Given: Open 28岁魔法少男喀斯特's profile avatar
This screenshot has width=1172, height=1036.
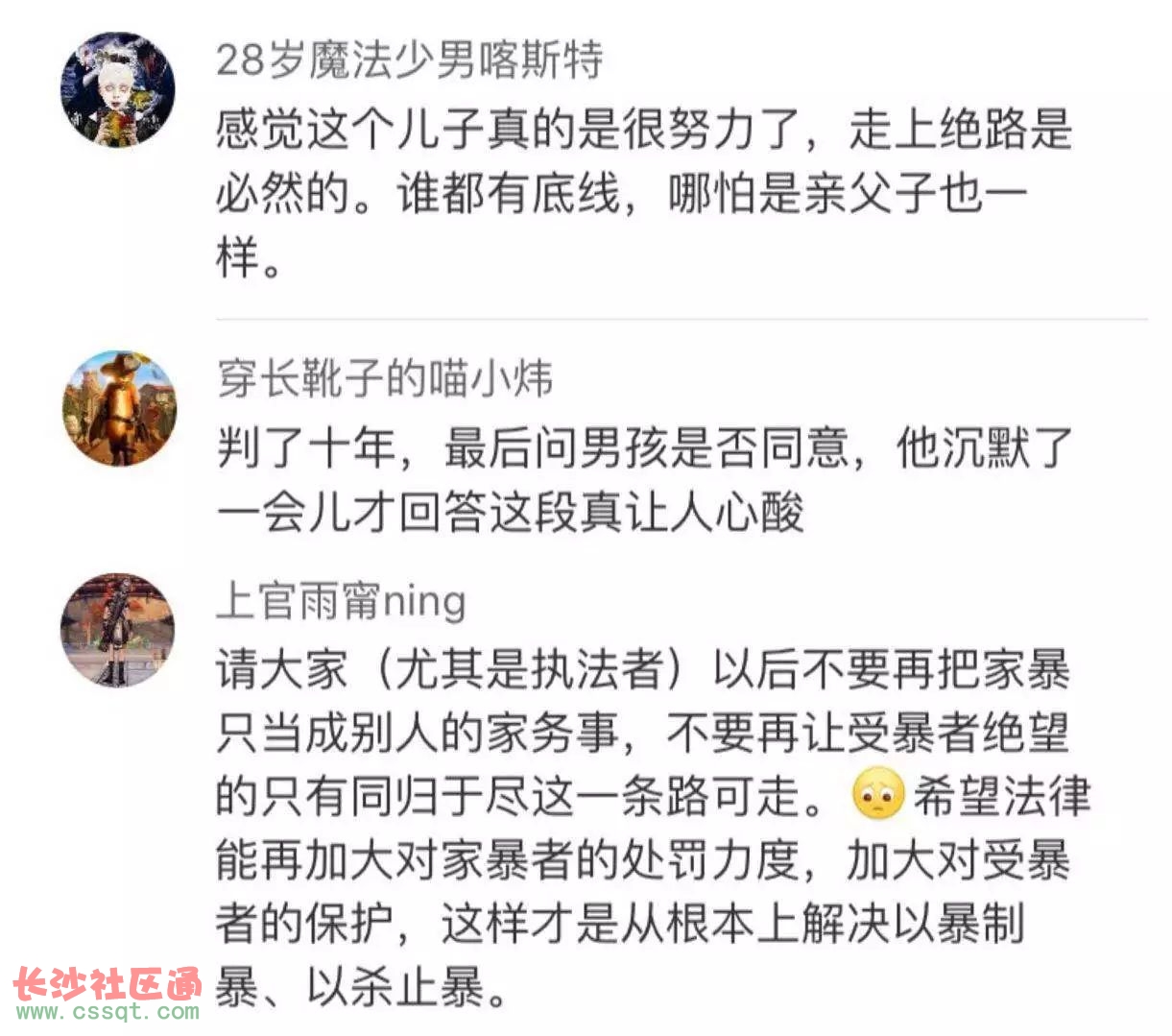Looking at the screenshot, I should [118, 89].
